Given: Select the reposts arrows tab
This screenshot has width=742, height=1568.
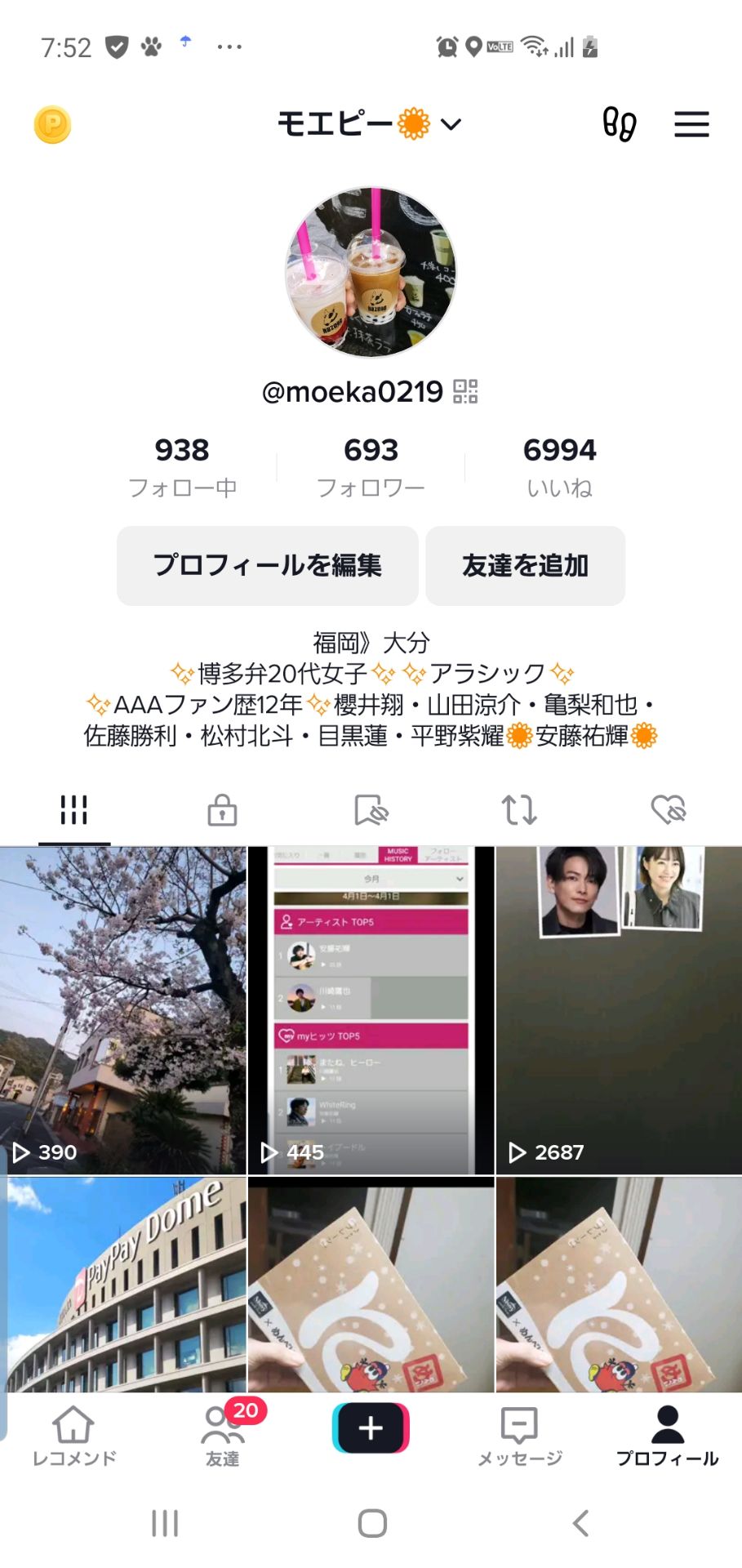Looking at the screenshot, I should pos(519,810).
